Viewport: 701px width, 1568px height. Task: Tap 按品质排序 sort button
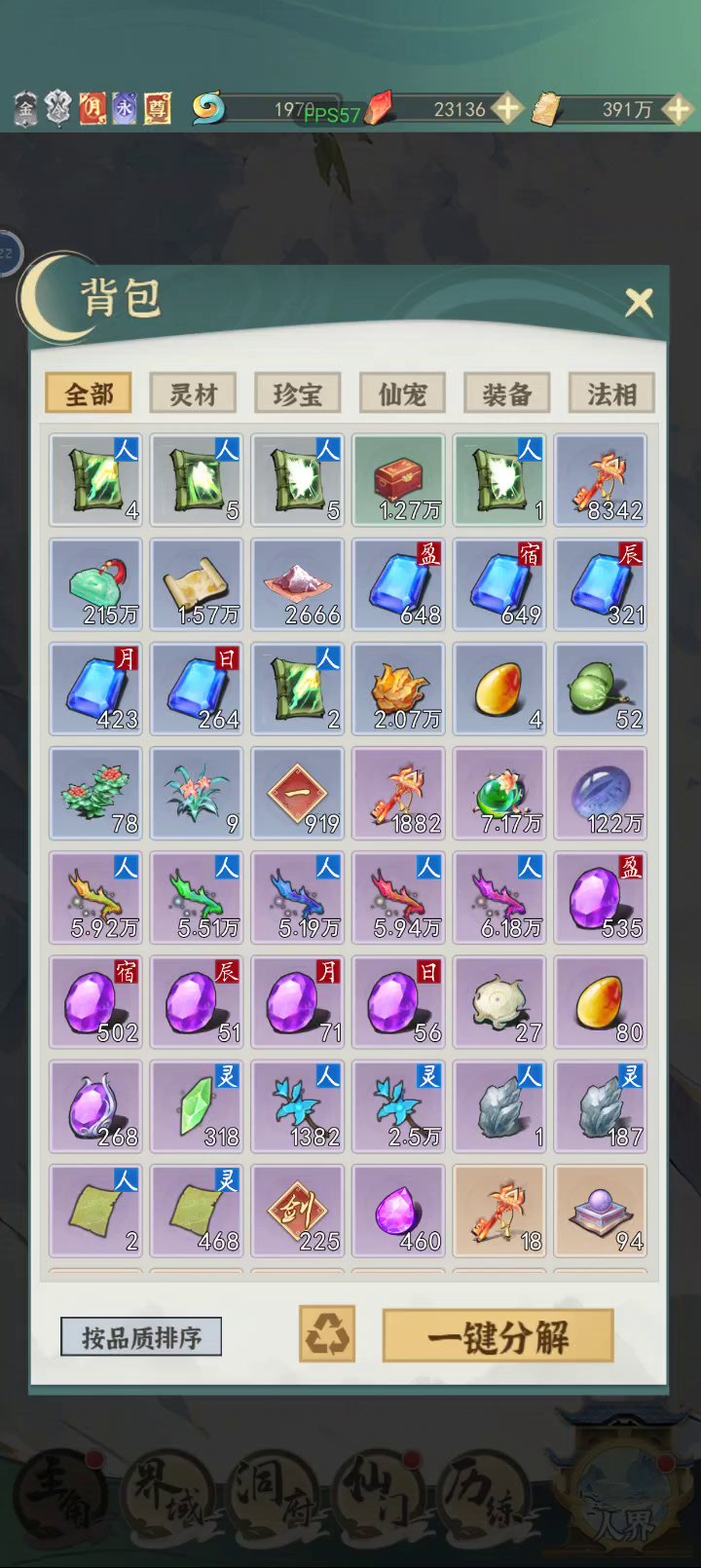pyautogui.click(x=141, y=1336)
